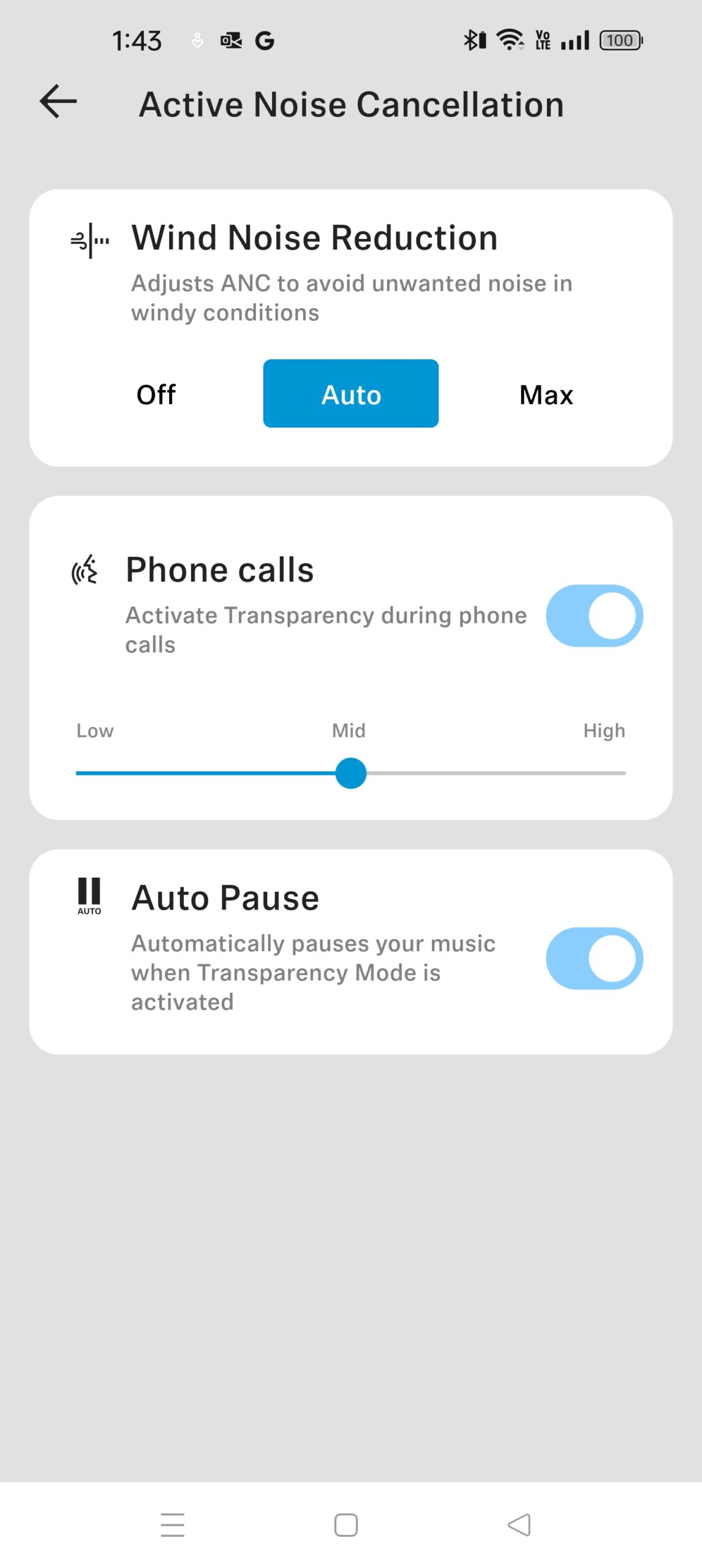Set Wind Noise Reduction to Off
The height and width of the screenshot is (1568, 702).
(x=156, y=394)
